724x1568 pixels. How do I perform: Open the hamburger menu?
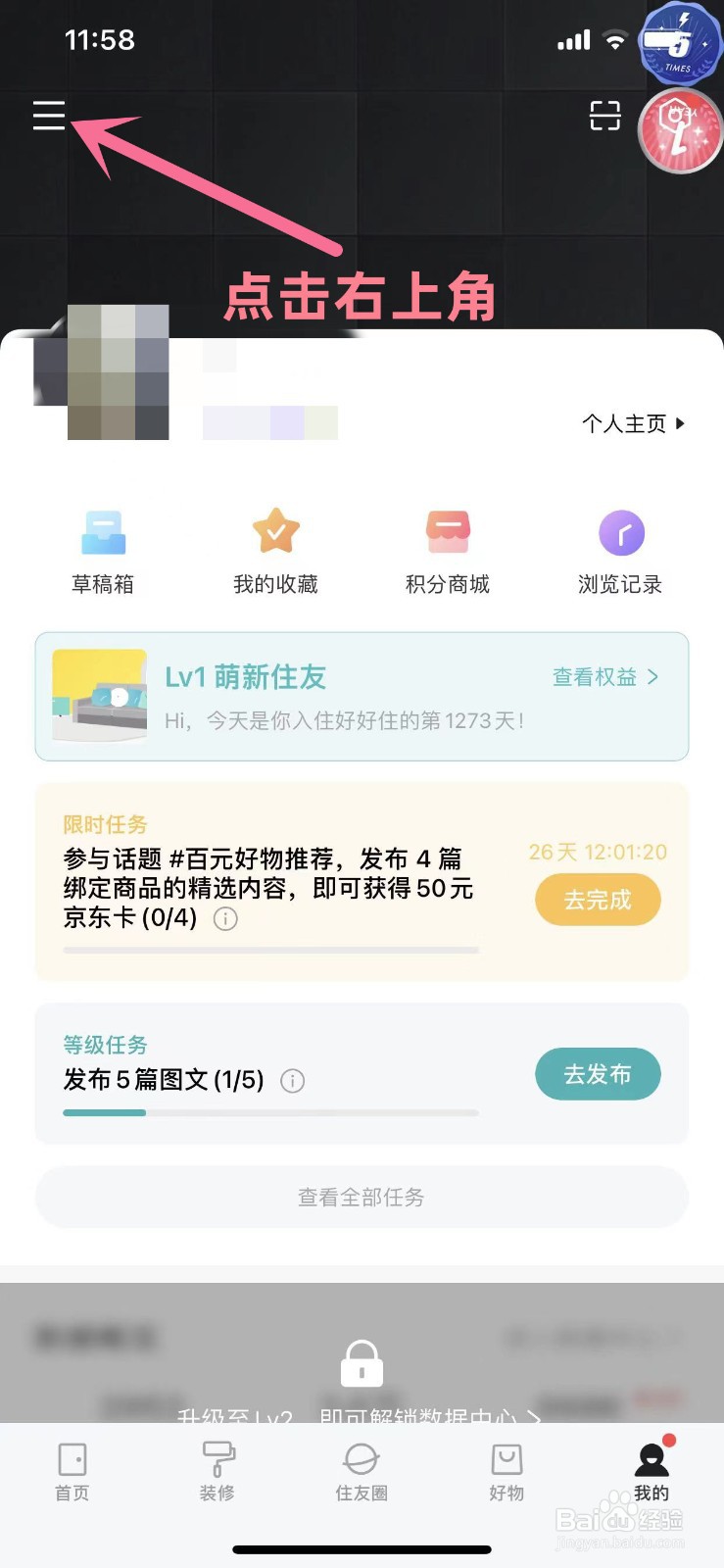49,116
